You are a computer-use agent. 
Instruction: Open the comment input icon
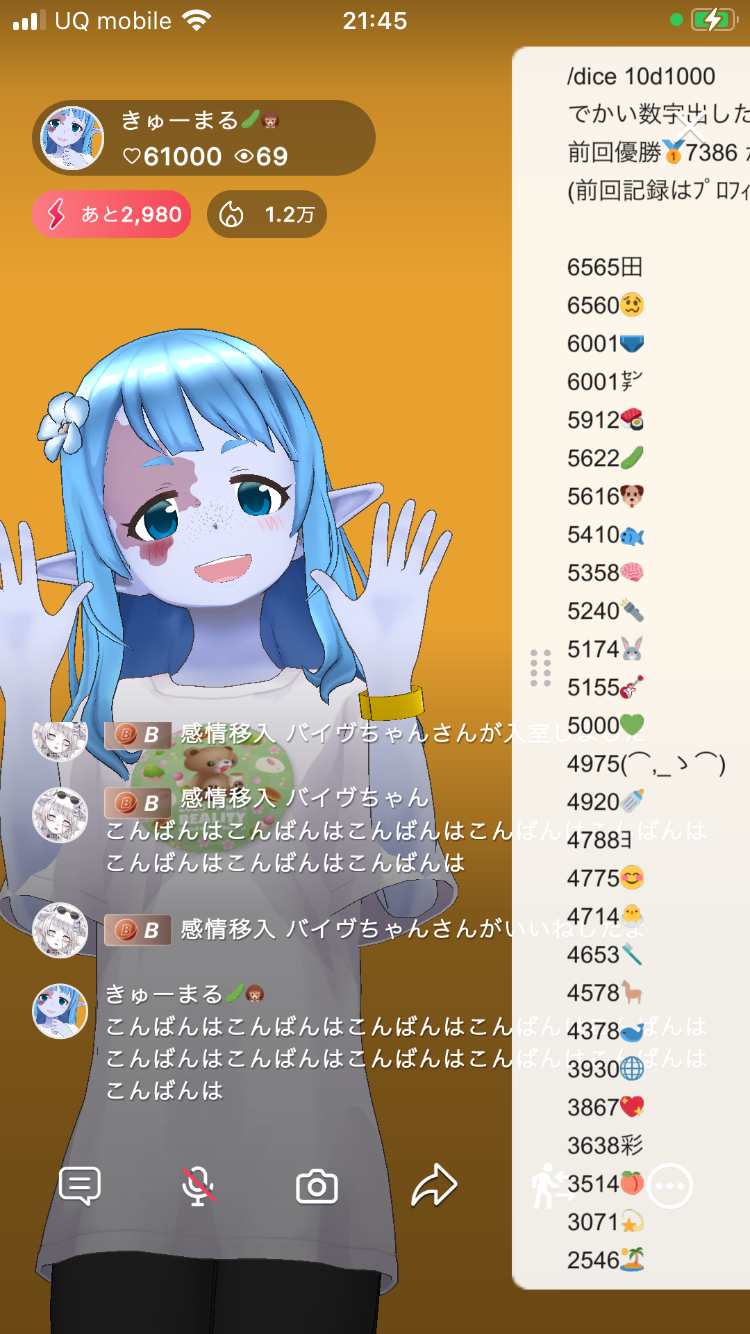80,1186
